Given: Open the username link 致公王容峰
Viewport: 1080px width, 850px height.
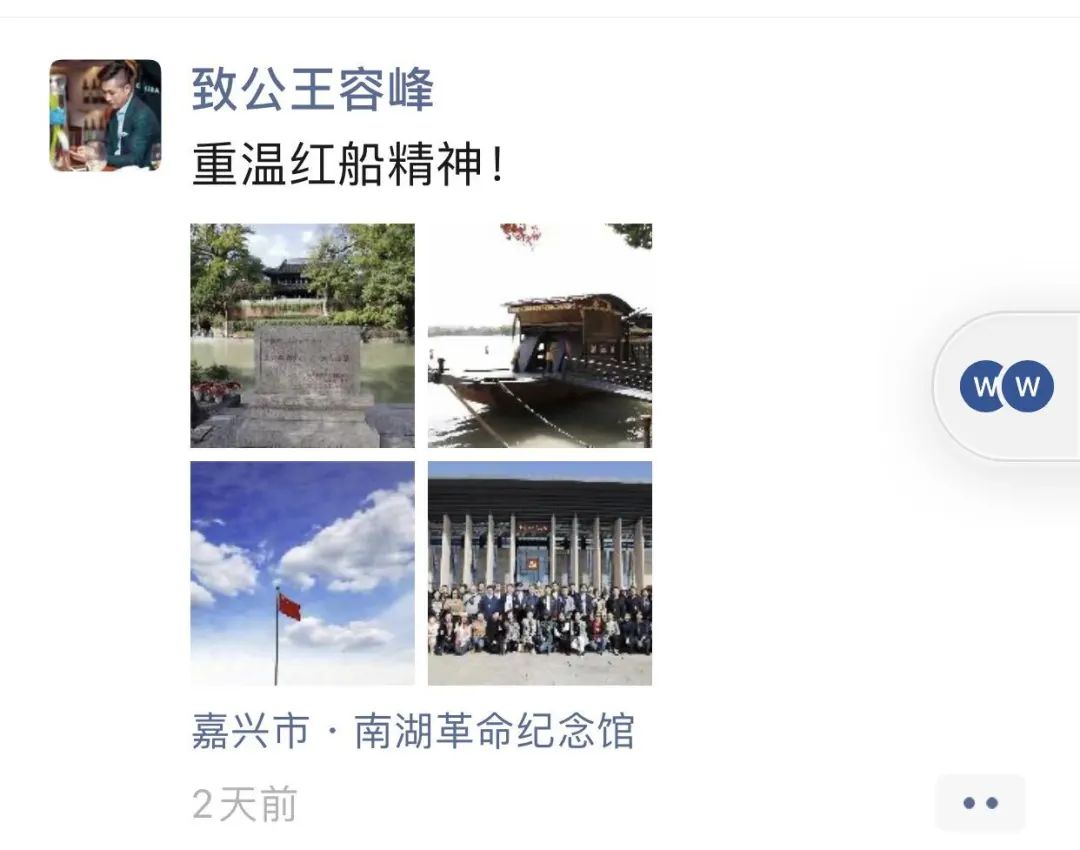Looking at the screenshot, I should pyautogui.click(x=312, y=91).
